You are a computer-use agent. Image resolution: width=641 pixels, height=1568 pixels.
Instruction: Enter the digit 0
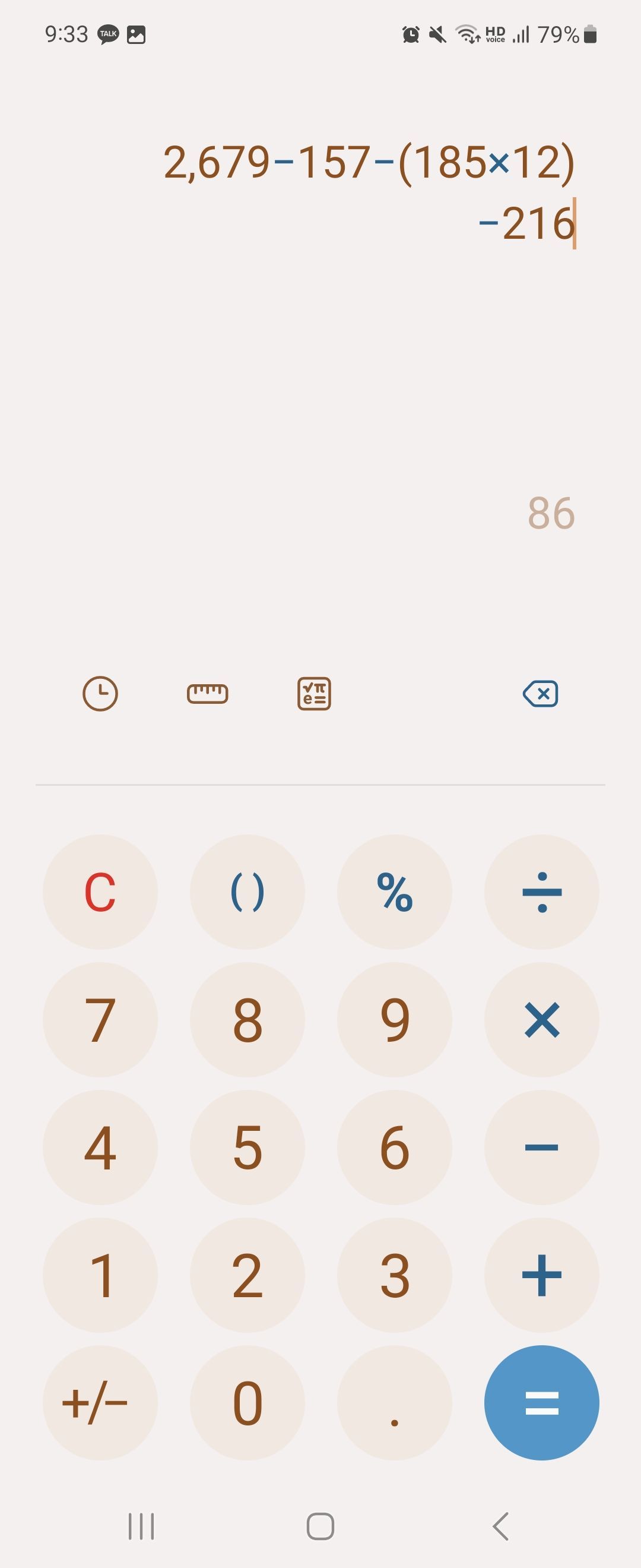click(247, 1403)
